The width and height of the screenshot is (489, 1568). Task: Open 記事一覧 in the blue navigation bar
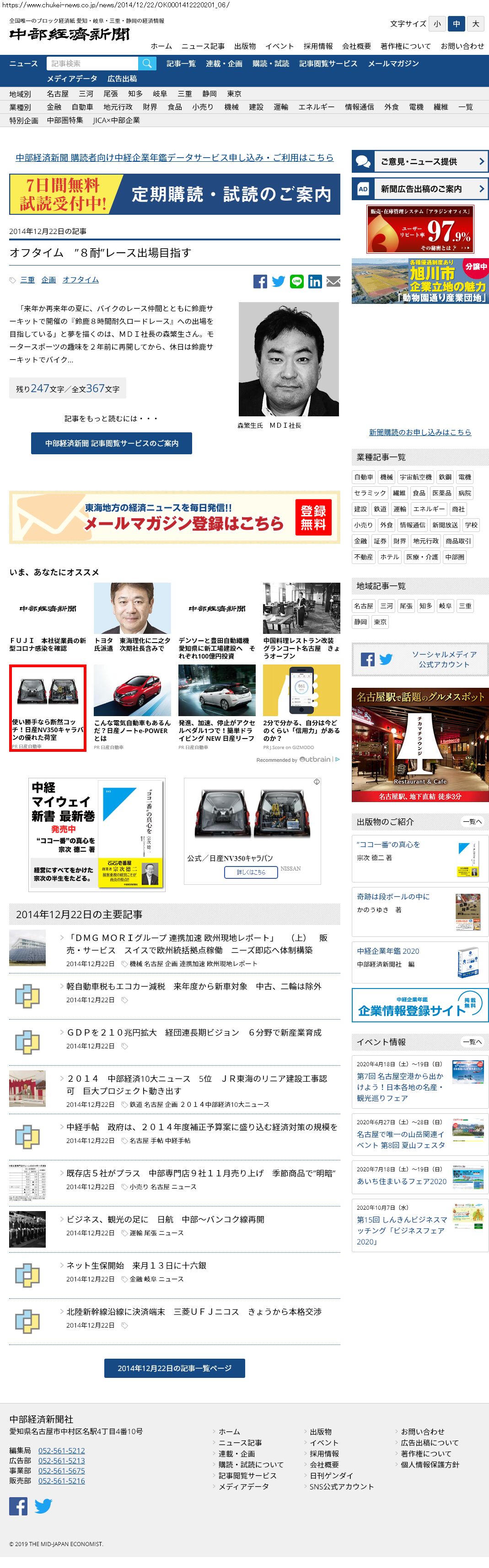coord(181,64)
